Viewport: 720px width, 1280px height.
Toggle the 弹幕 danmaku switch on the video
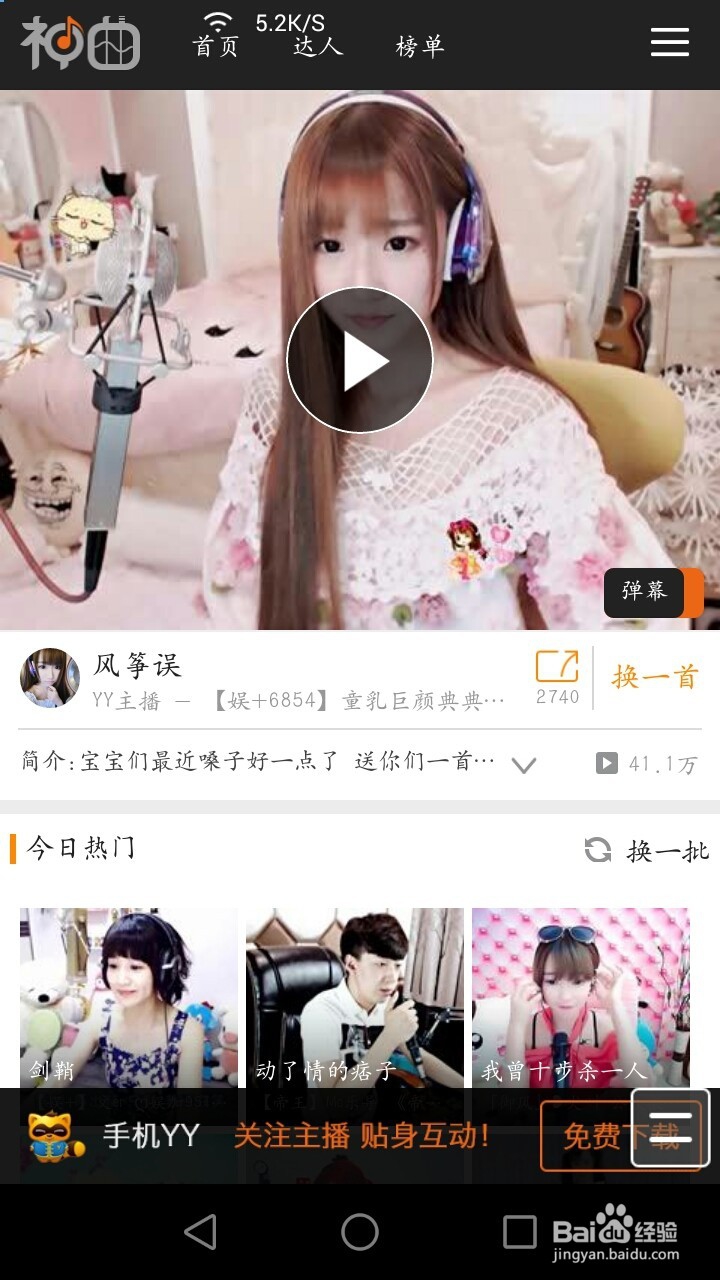pyautogui.click(x=643, y=593)
